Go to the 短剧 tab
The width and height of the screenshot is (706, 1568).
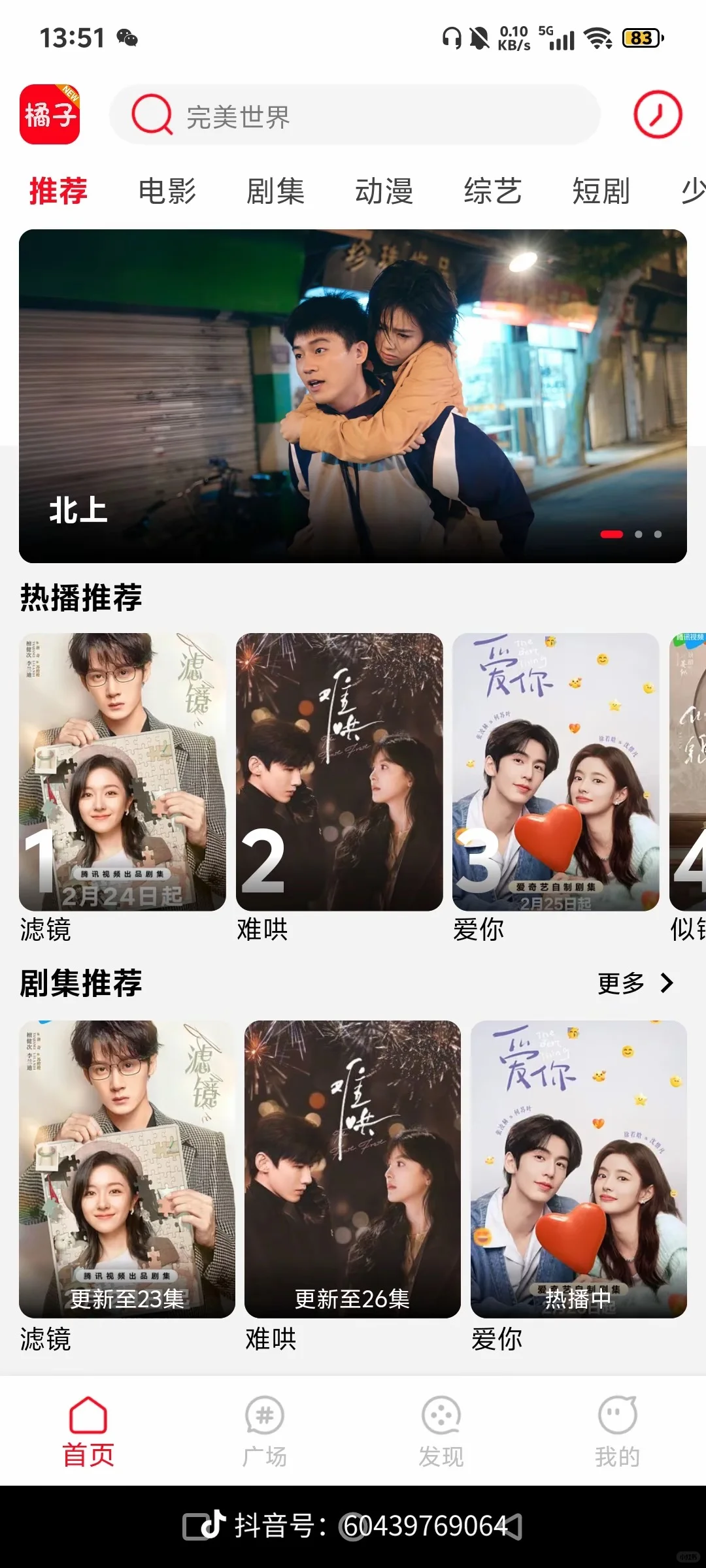[601, 191]
